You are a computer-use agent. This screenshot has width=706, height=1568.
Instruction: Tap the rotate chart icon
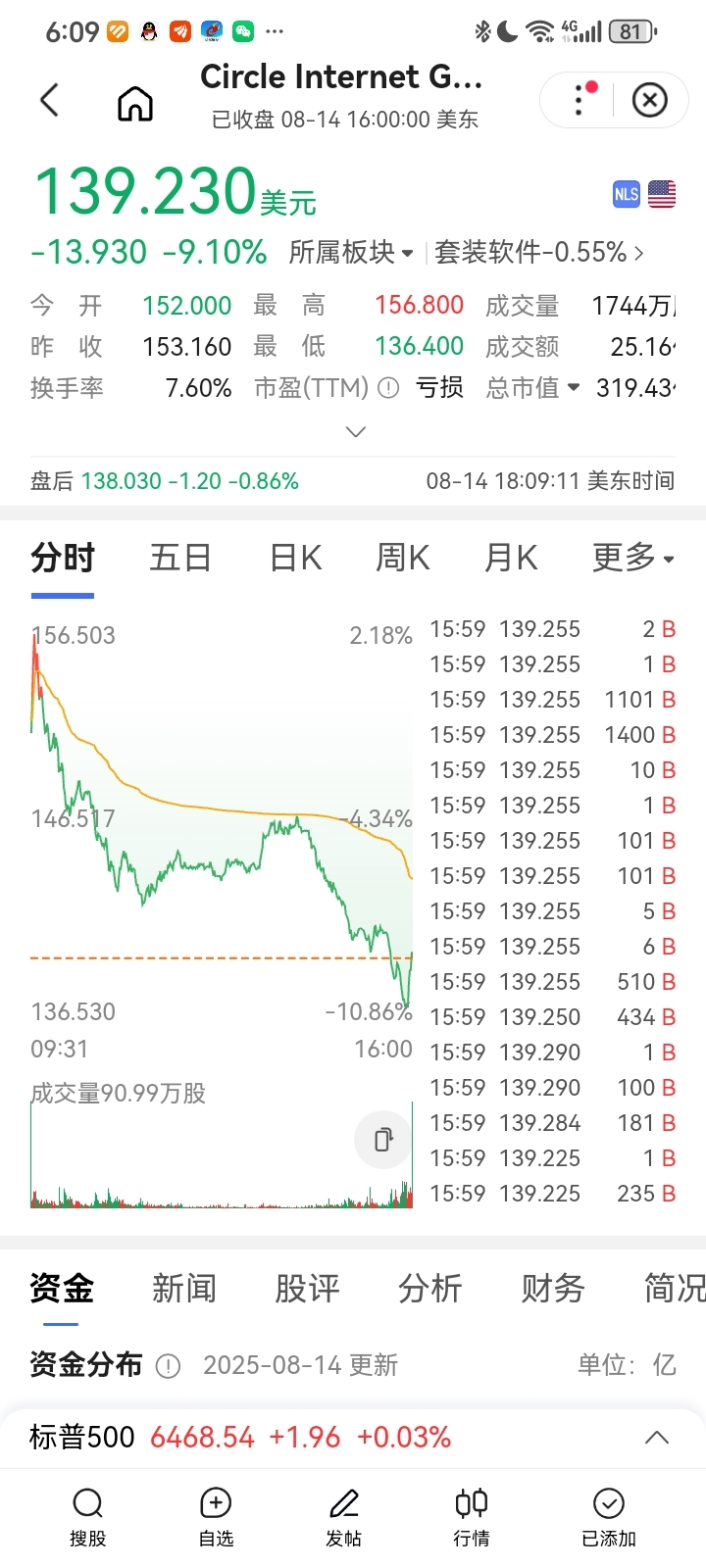(x=383, y=1139)
